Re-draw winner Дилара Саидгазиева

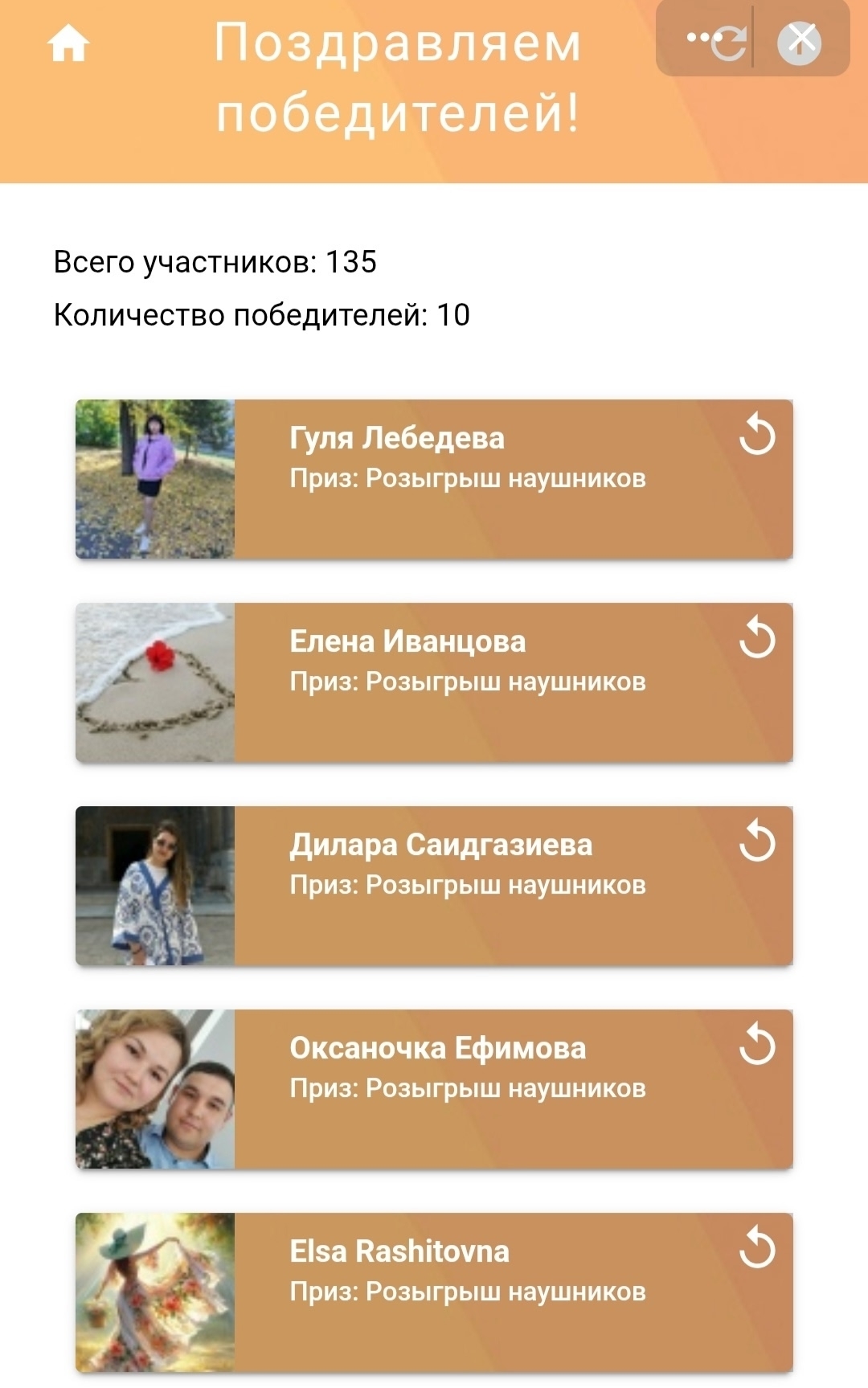[757, 841]
